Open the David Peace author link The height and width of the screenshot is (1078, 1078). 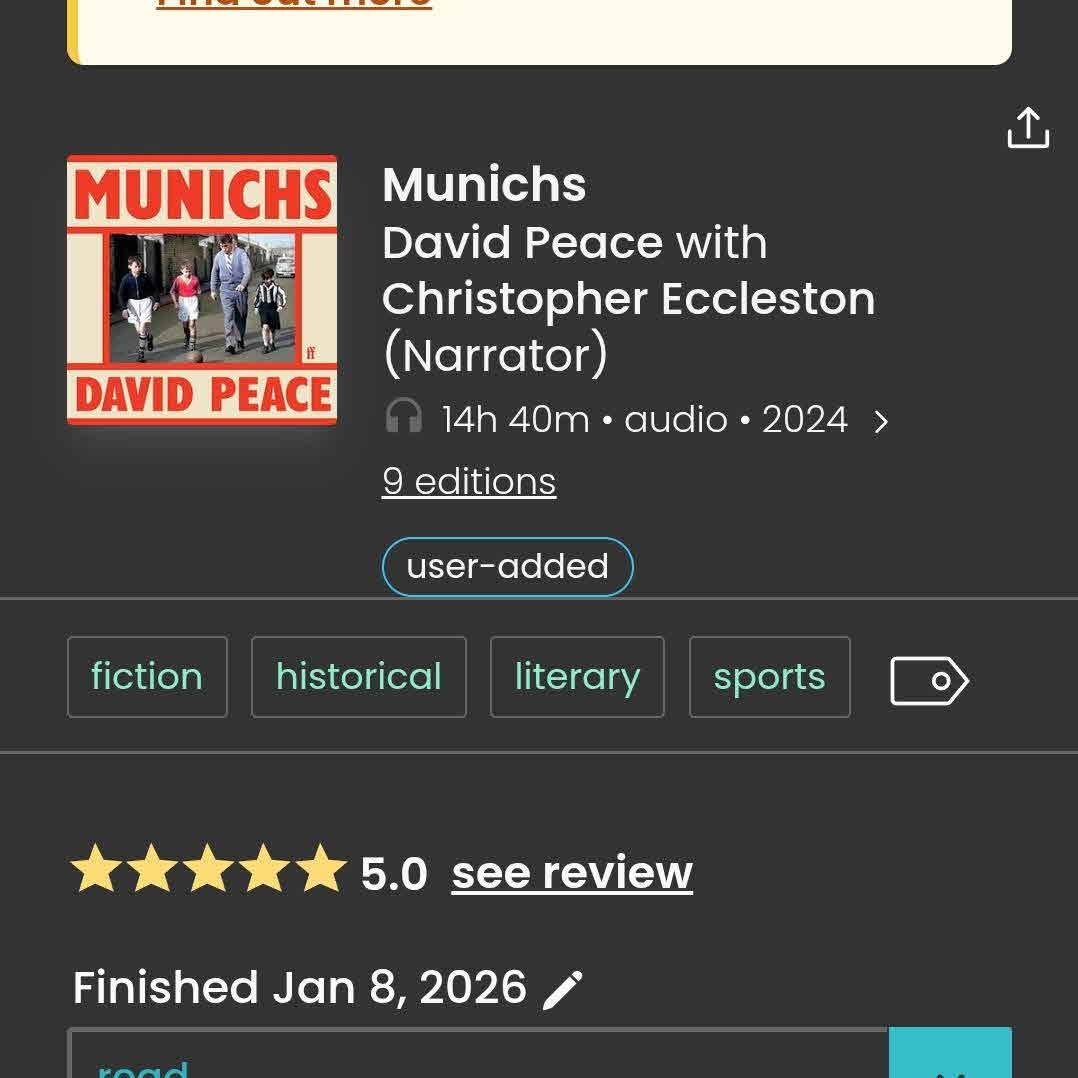[x=521, y=243]
